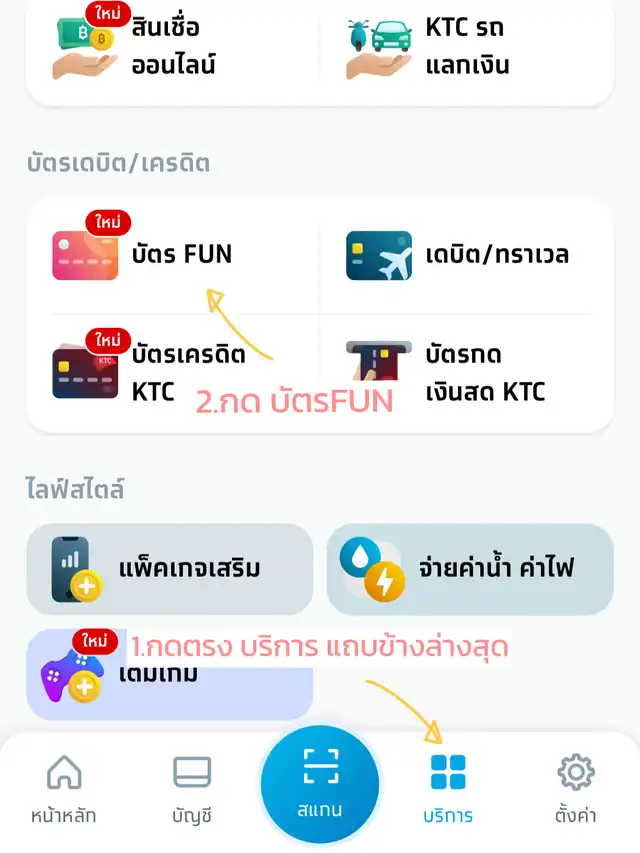Open the ตั้งค่า settings tab

pos(576,788)
